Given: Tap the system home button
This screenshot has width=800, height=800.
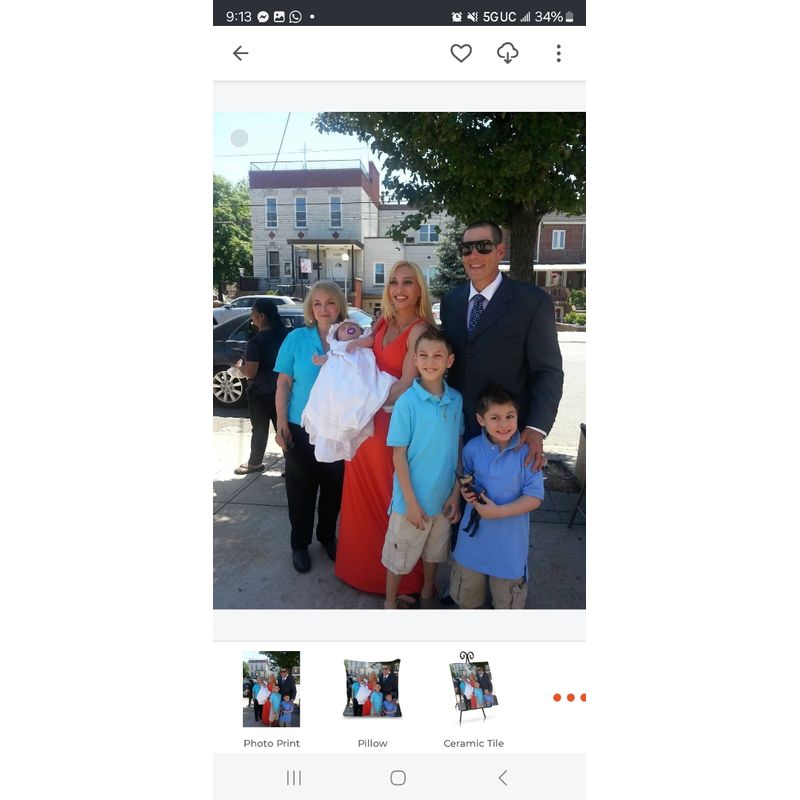Looking at the screenshot, I should (398, 777).
